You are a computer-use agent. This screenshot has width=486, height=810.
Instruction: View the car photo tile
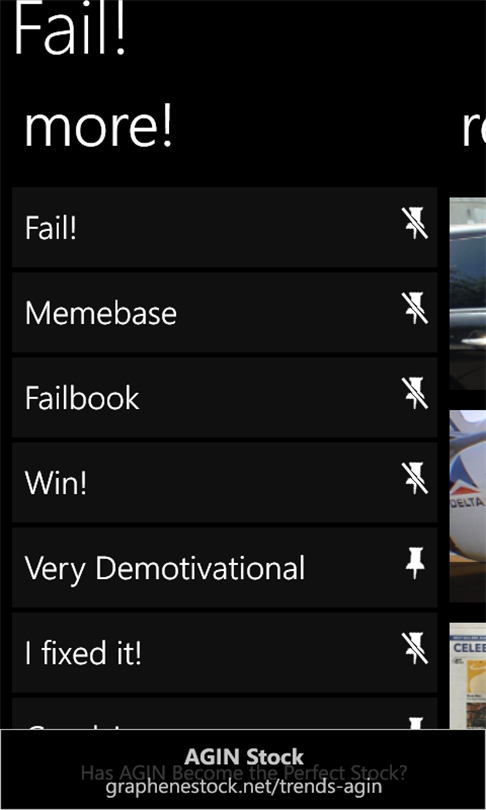(467, 293)
